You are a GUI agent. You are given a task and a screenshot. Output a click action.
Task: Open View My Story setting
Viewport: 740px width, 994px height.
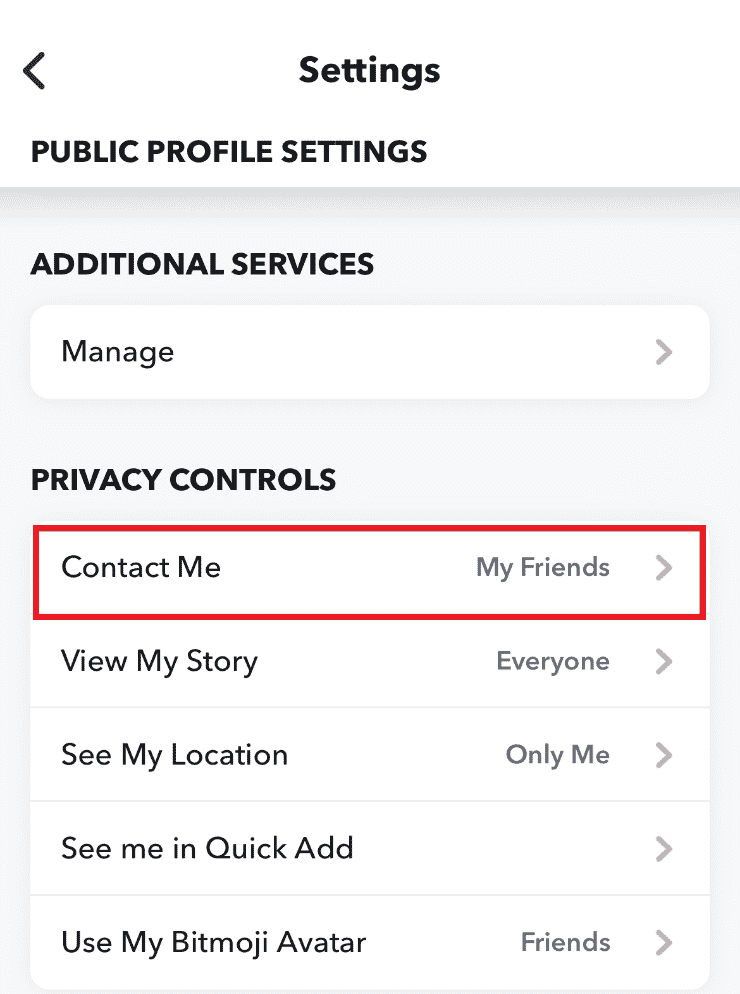[x=369, y=661]
